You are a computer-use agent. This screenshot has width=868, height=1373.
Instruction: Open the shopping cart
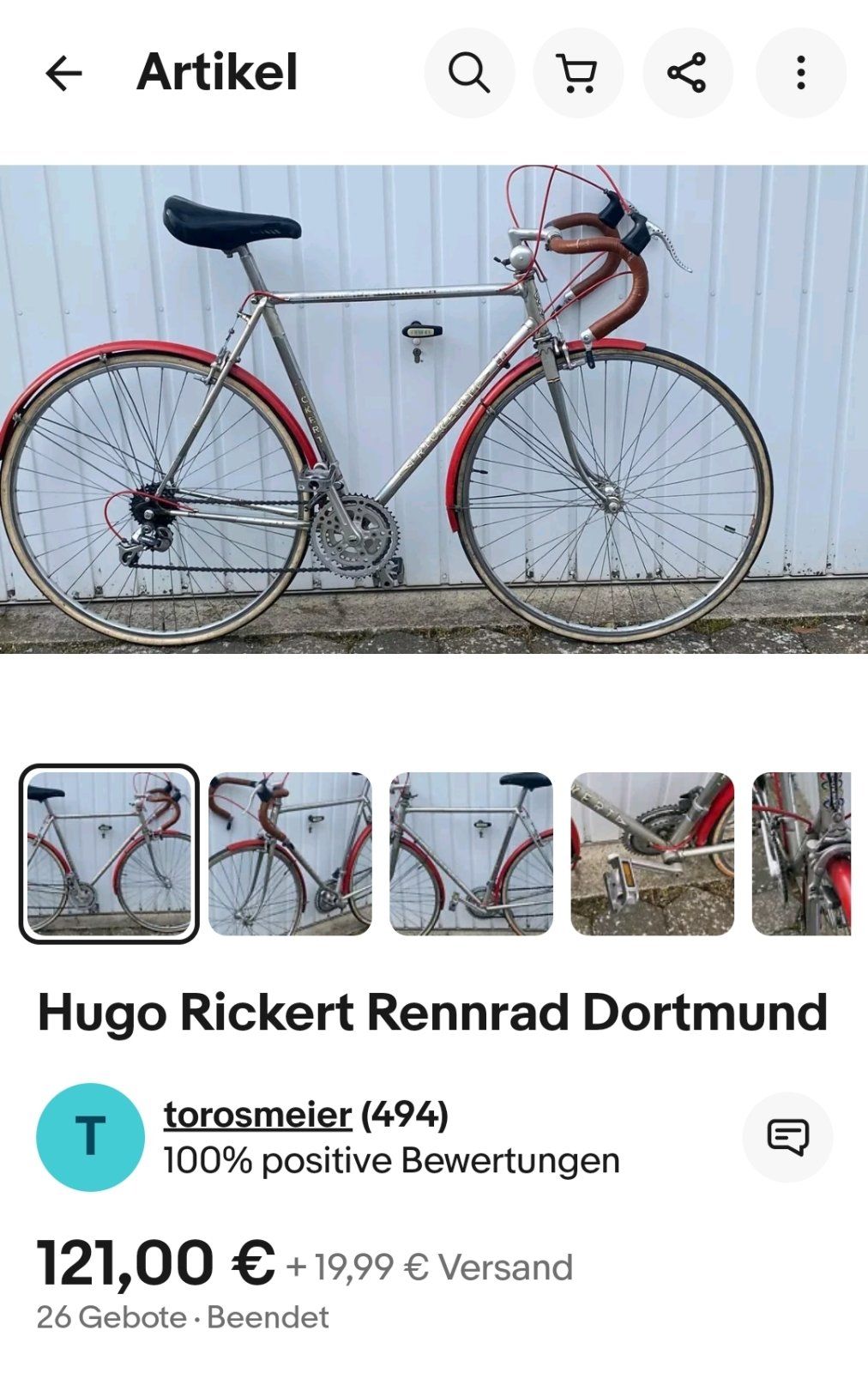578,73
